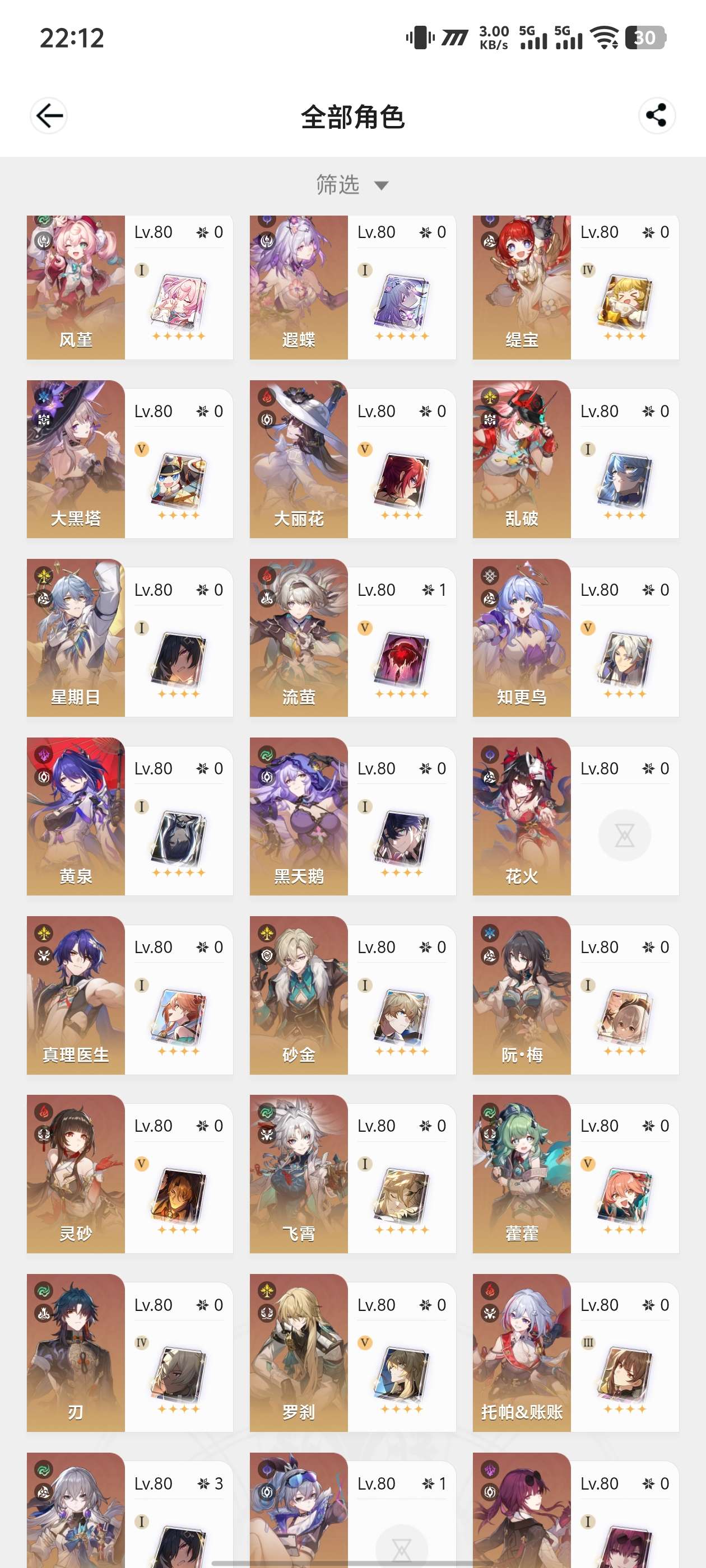The width and height of the screenshot is (706, 1568).
Task: Open the 乱破 character card
Action: click(575, 460)
